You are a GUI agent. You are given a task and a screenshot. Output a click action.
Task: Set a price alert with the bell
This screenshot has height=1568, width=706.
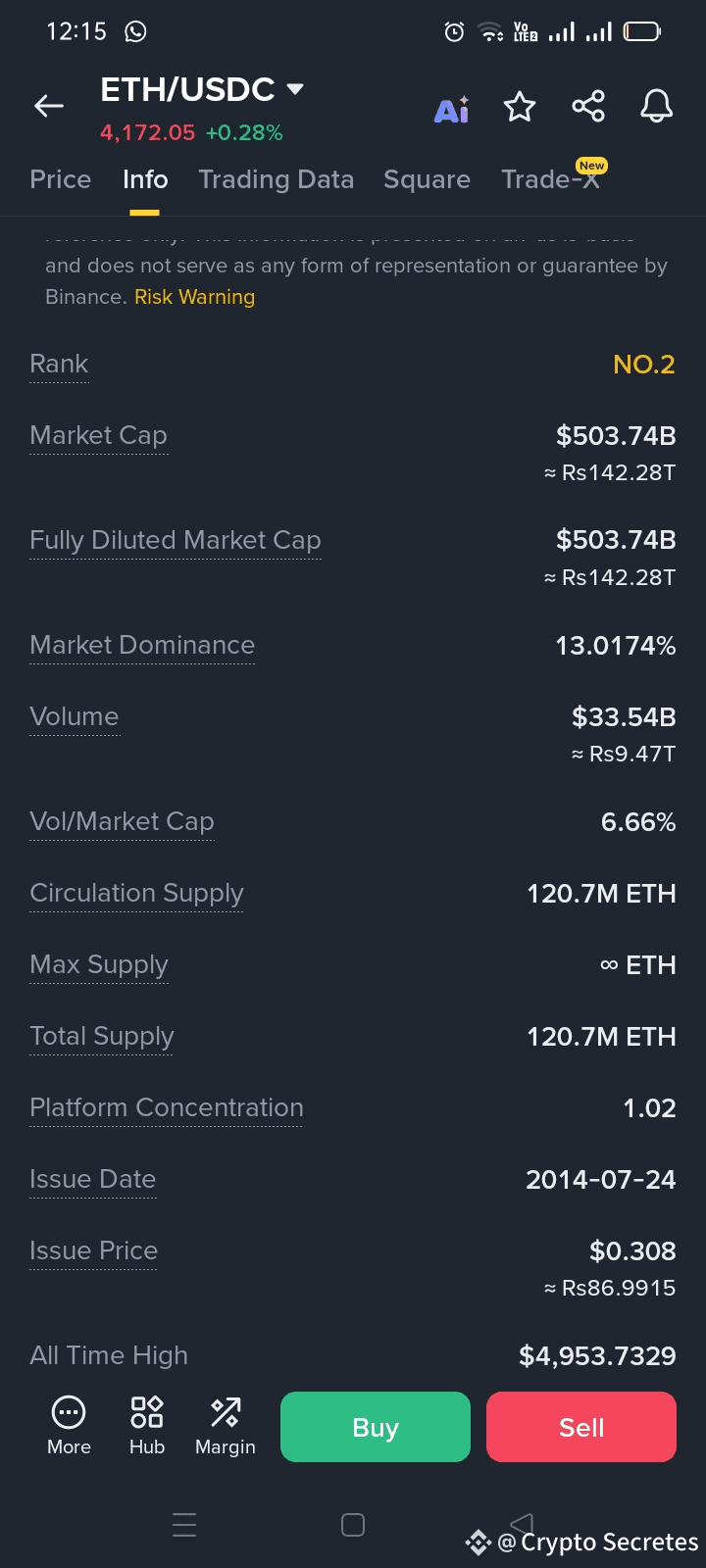(657, 106)
